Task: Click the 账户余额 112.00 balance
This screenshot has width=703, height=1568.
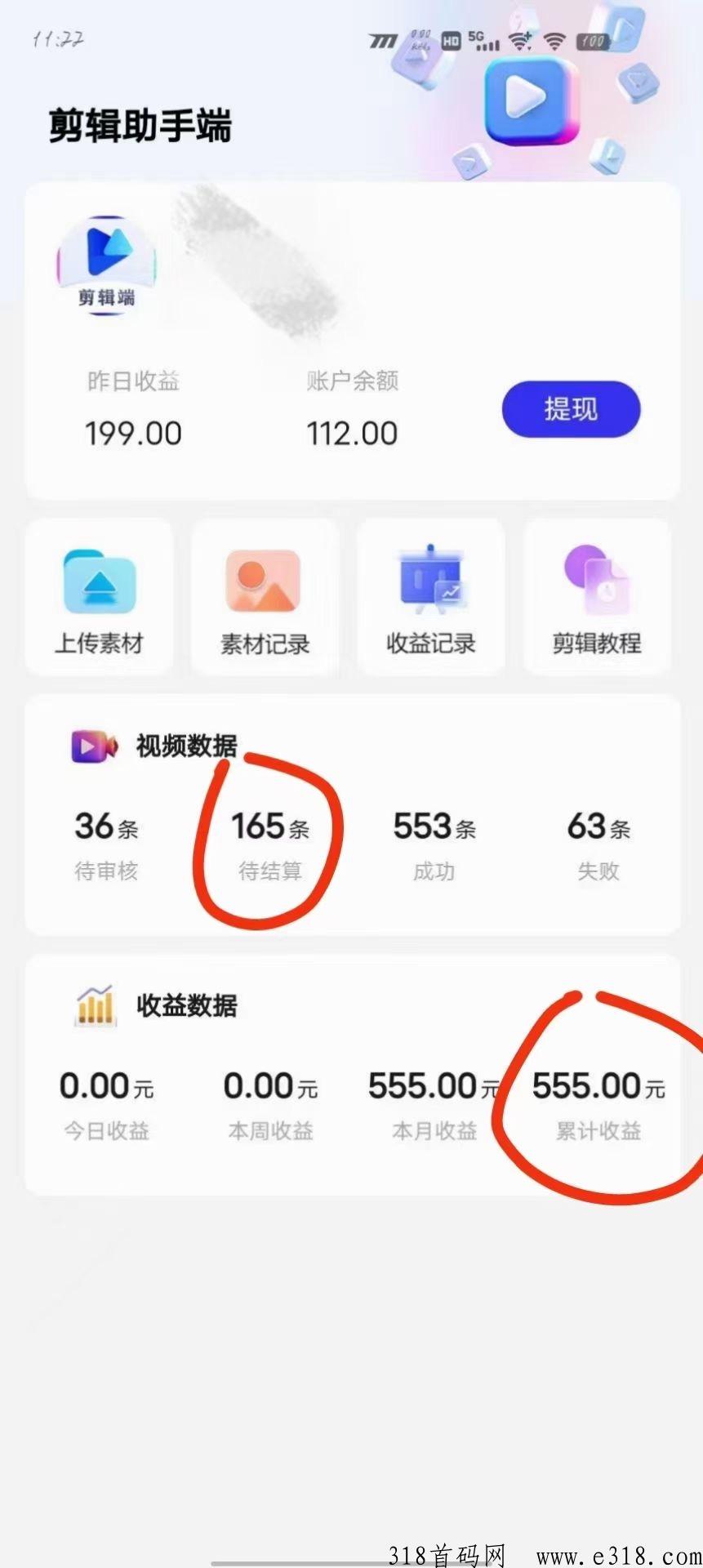Action: 351,432
